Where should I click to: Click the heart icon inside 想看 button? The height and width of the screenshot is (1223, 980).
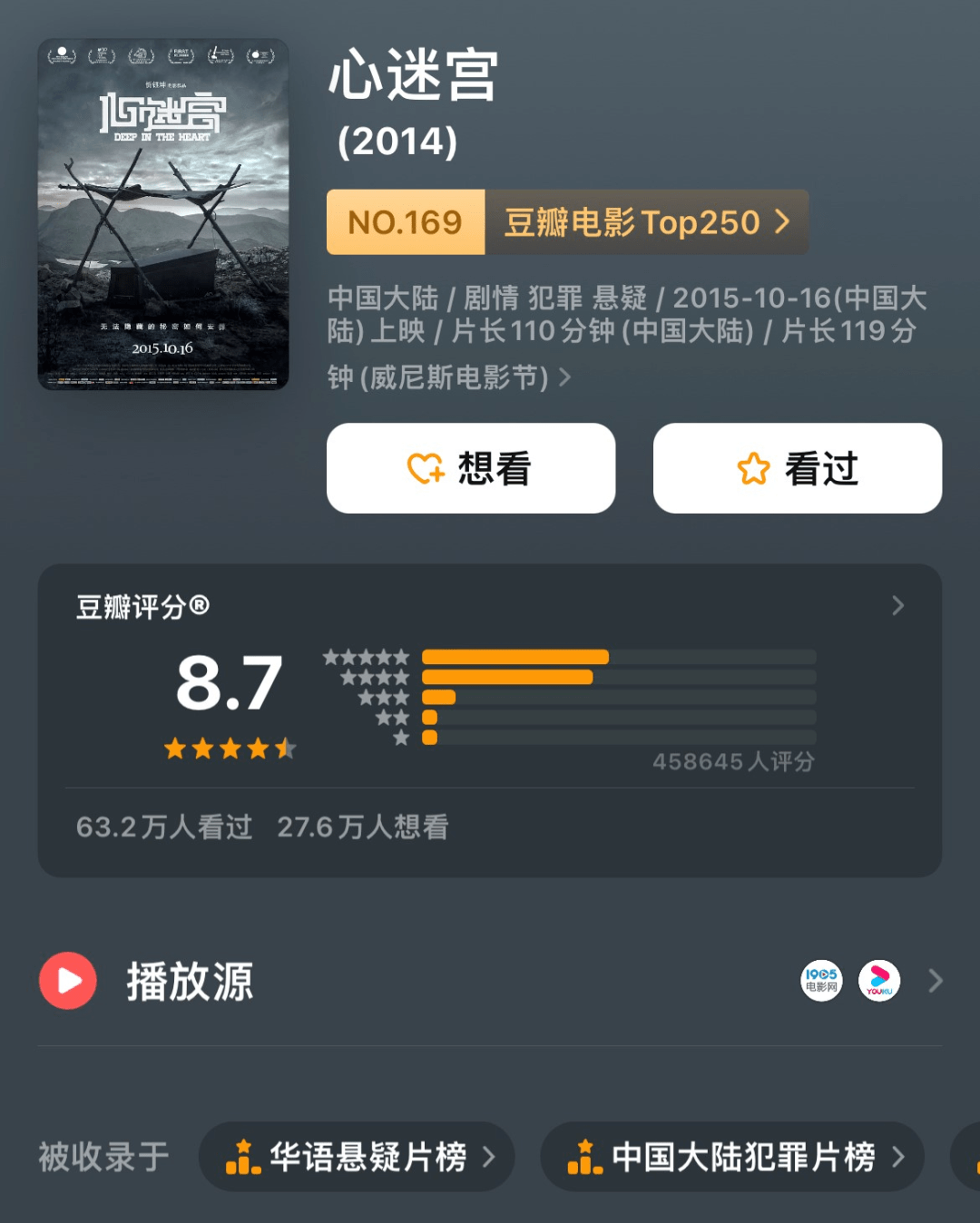pos(425,469)
